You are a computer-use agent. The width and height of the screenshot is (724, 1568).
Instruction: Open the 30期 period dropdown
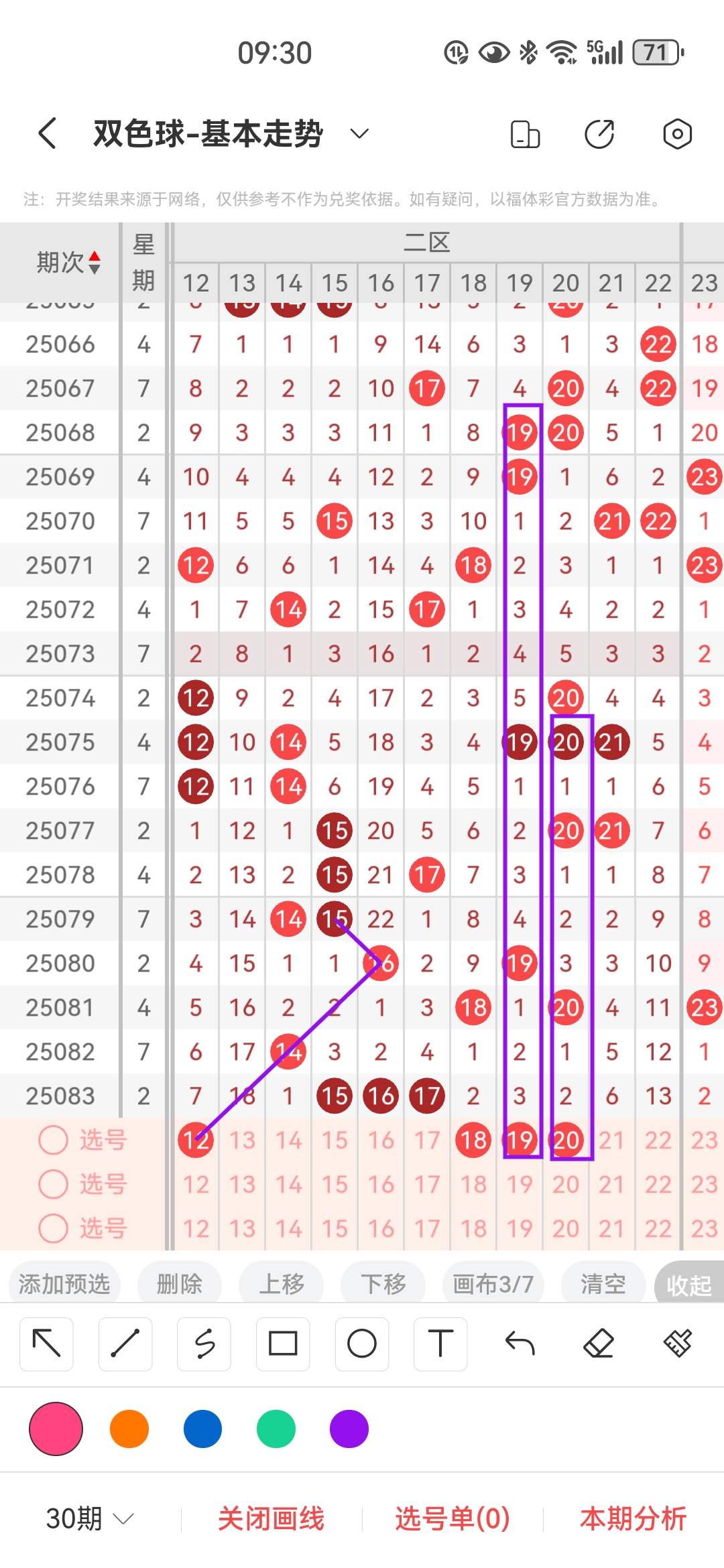pyautogui.click(x=89, y=1518)
